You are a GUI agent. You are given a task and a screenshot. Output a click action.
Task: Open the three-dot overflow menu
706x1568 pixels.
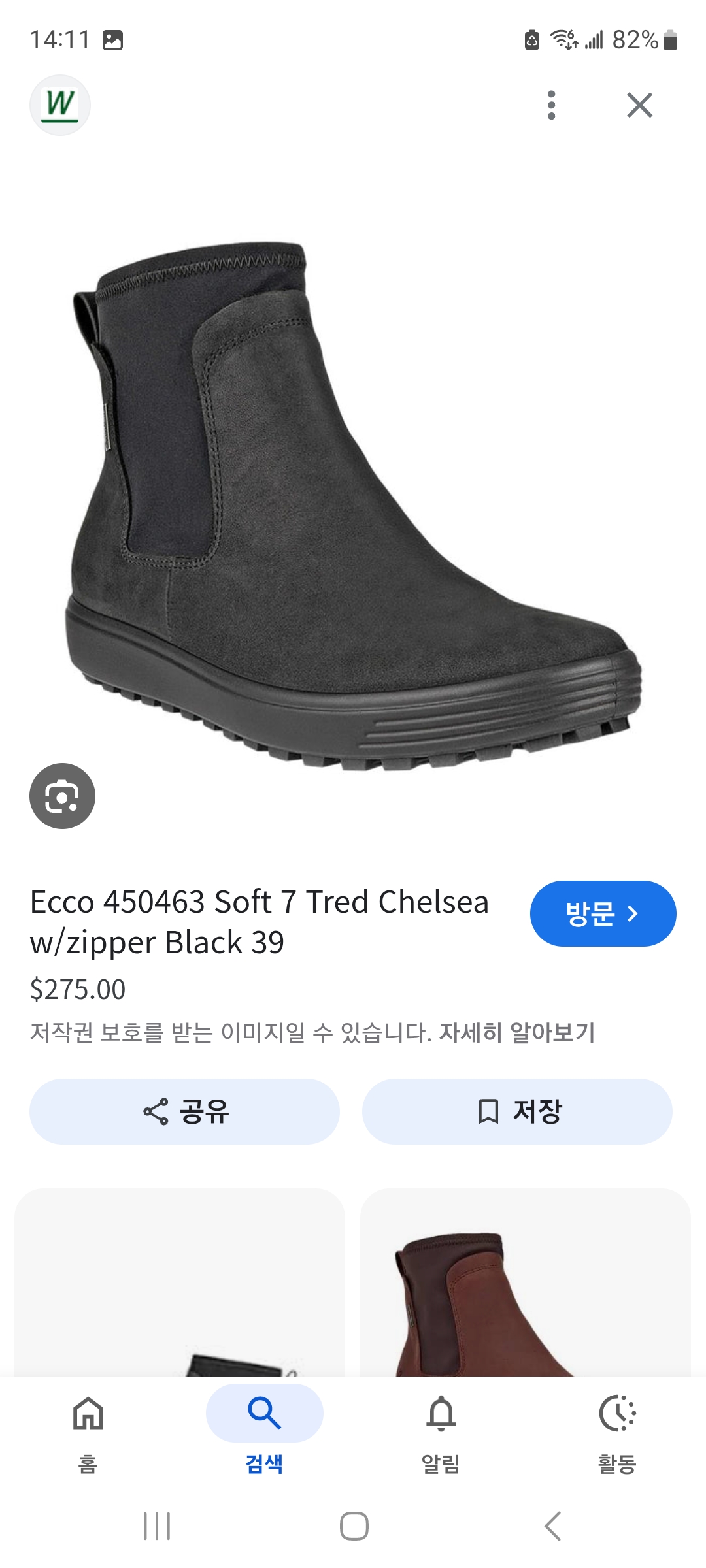coord(552,105)
